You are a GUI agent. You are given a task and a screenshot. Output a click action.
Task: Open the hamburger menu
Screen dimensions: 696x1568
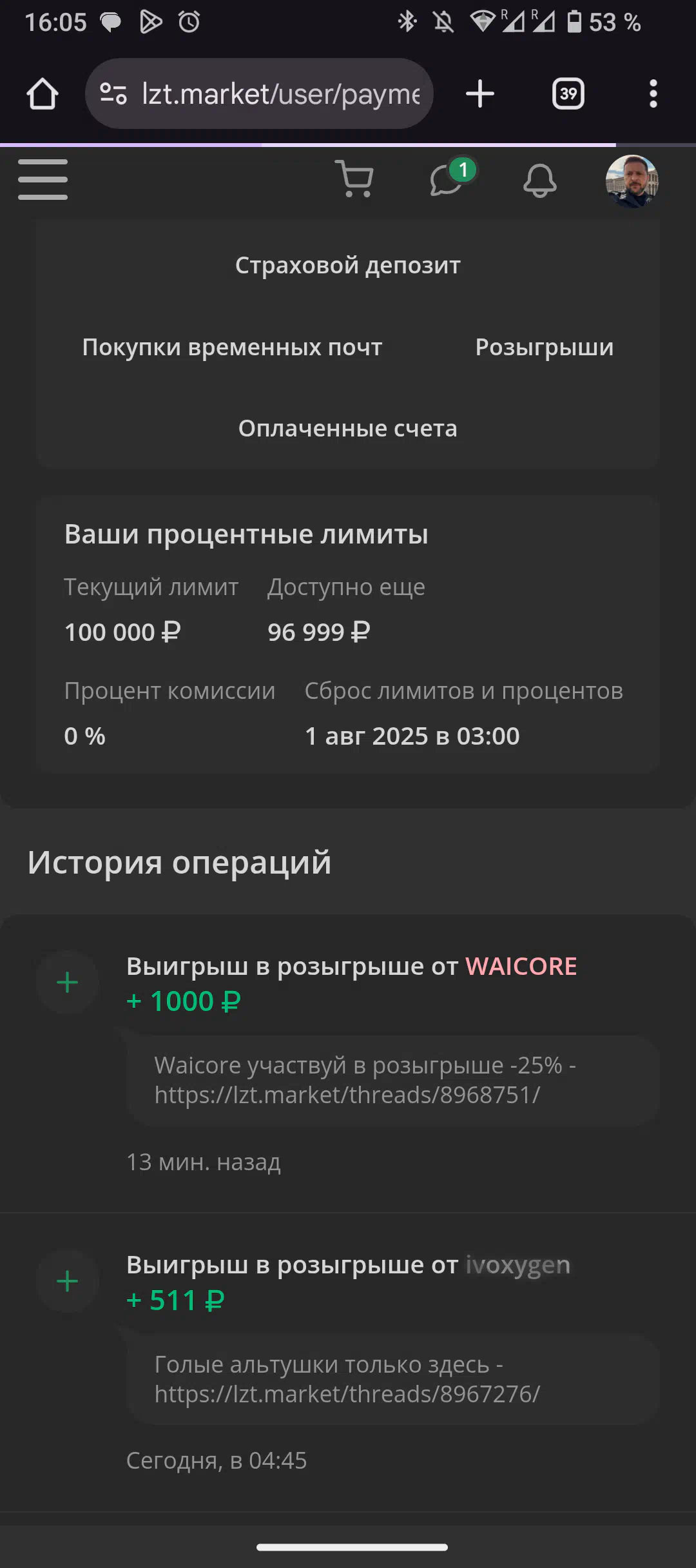(43, 179)
